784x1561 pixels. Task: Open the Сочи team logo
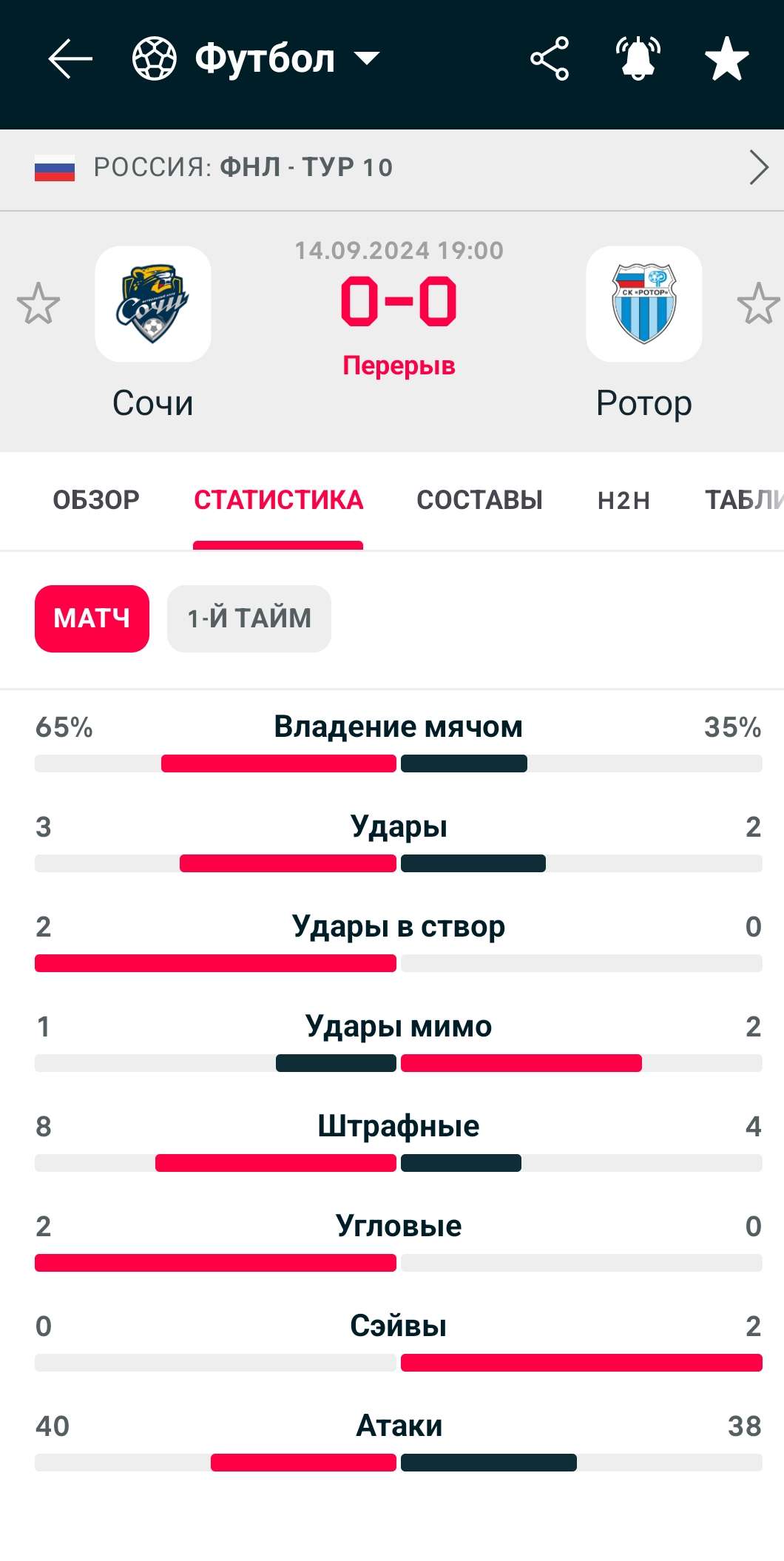tap(153, 304)
